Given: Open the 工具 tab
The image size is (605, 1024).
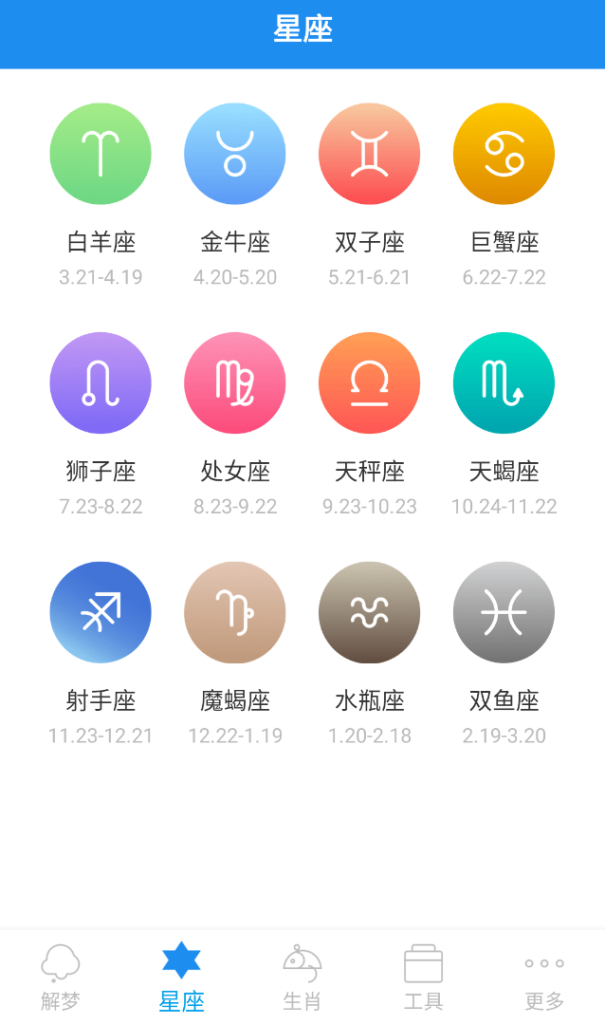Looking at the screenshot, I should (x=423, y=977).
